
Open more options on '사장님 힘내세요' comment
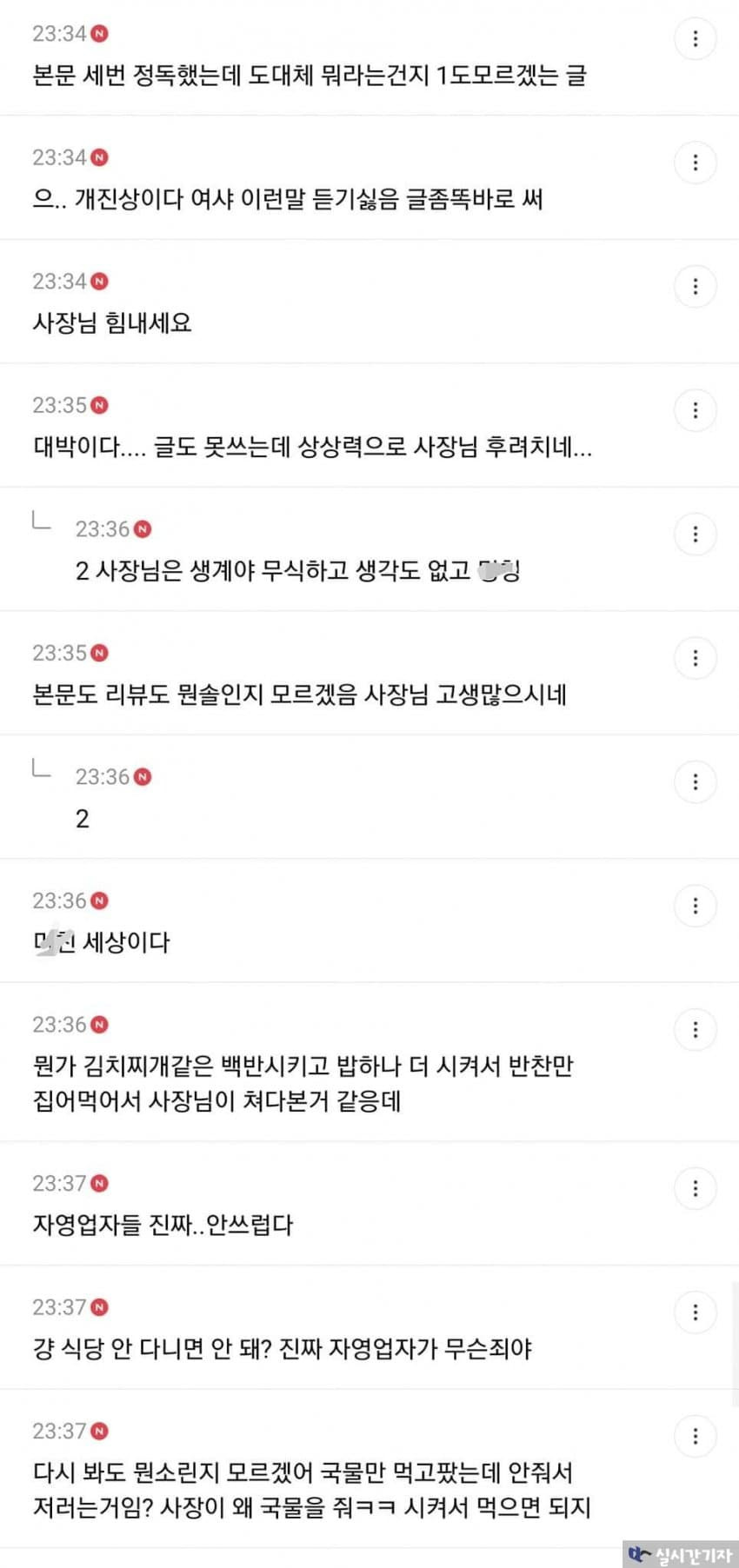point(695,286)
